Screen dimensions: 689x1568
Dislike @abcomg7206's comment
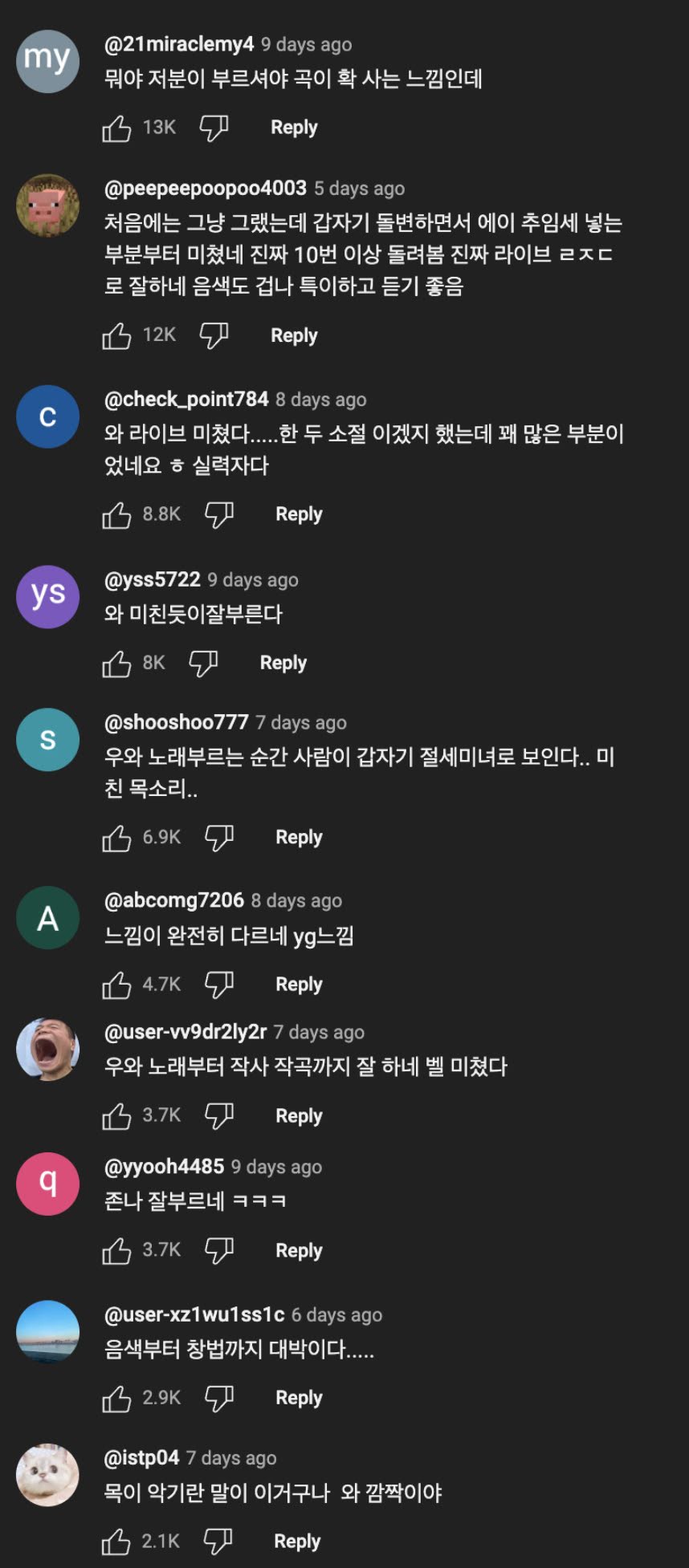coord(218,985)
